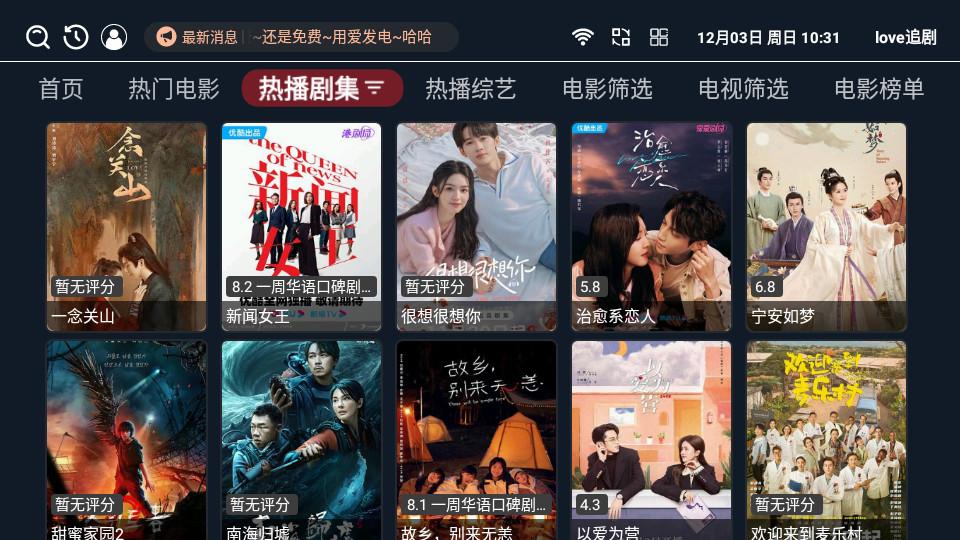Open the drama 很想很想你
Image resolution: width=960 pixels, height=540 pixels.
477,227
